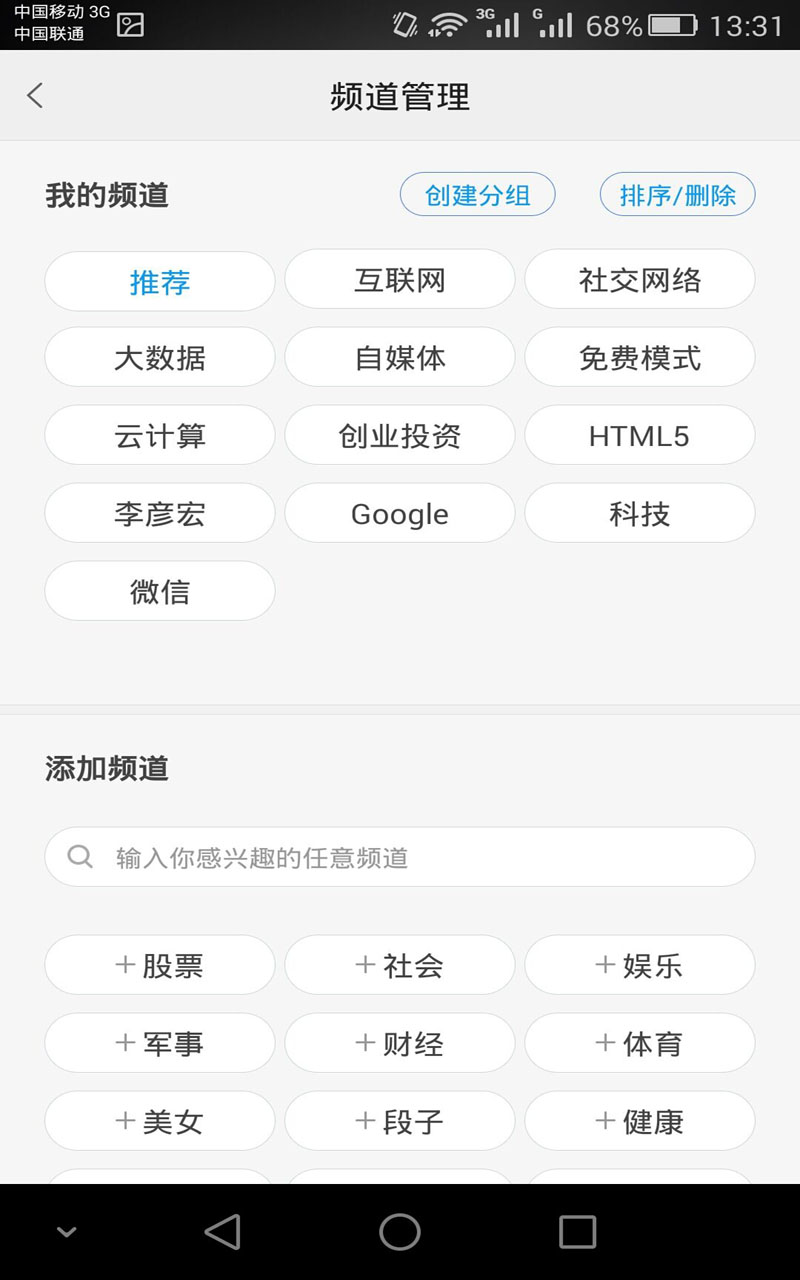Screen dimensions: 800x1280
Task: Choose the 云计算 channel
Action: 160,436
